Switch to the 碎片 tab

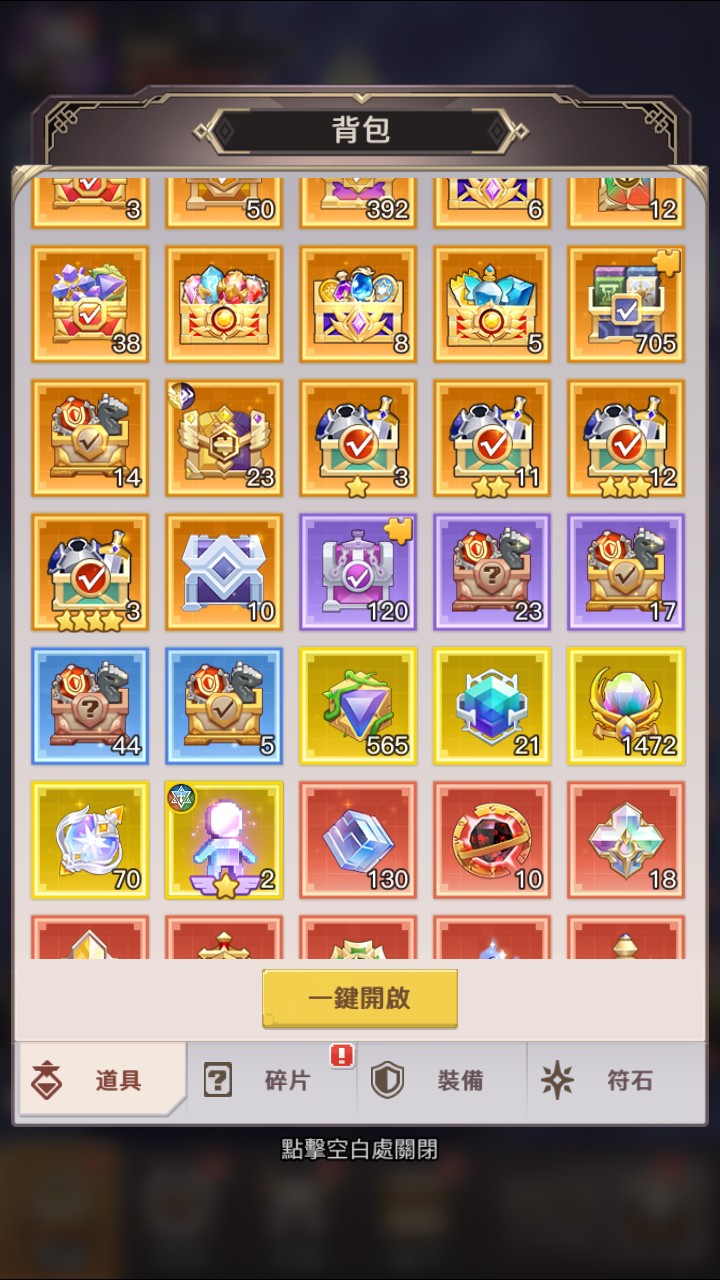click(x=270, y=1080)
